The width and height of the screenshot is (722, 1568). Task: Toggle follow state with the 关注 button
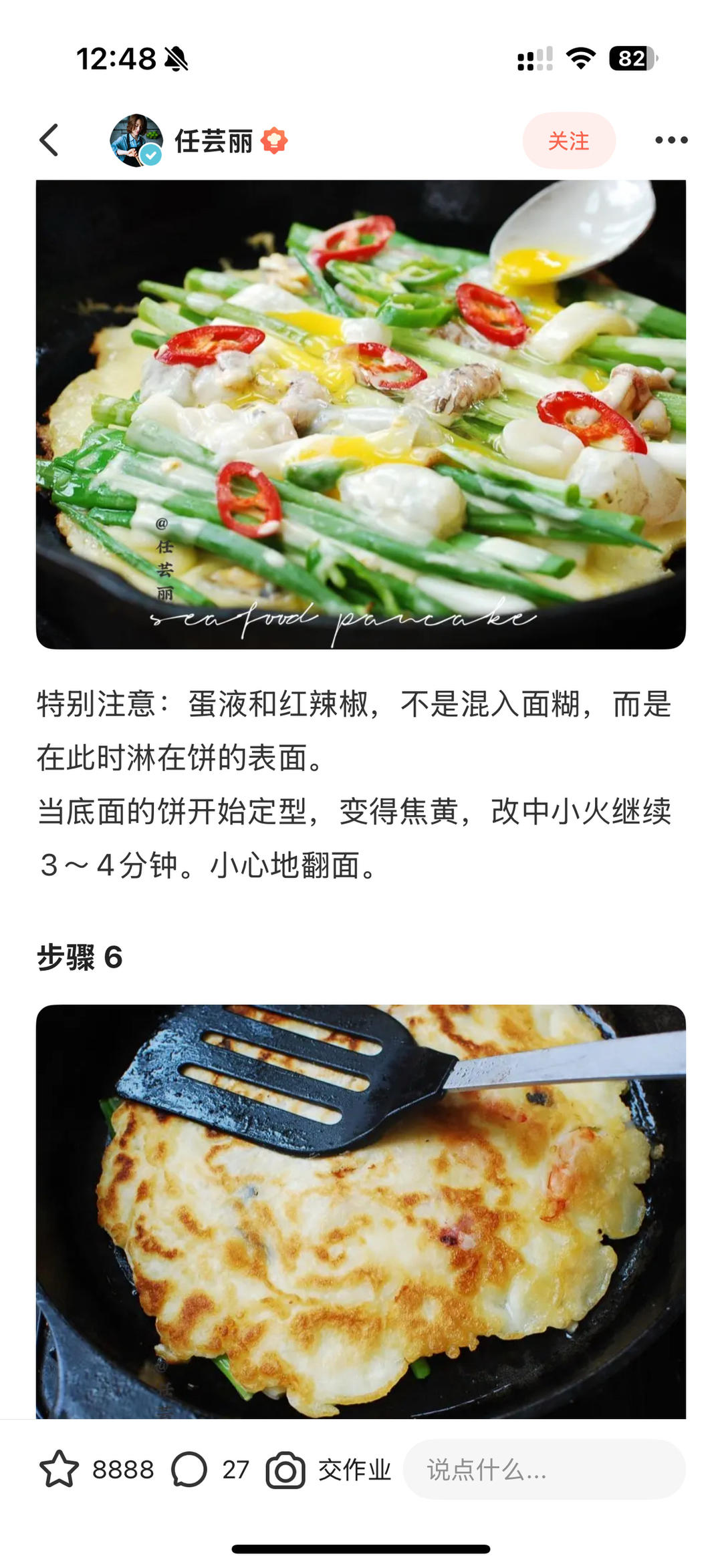click(569, 140)
